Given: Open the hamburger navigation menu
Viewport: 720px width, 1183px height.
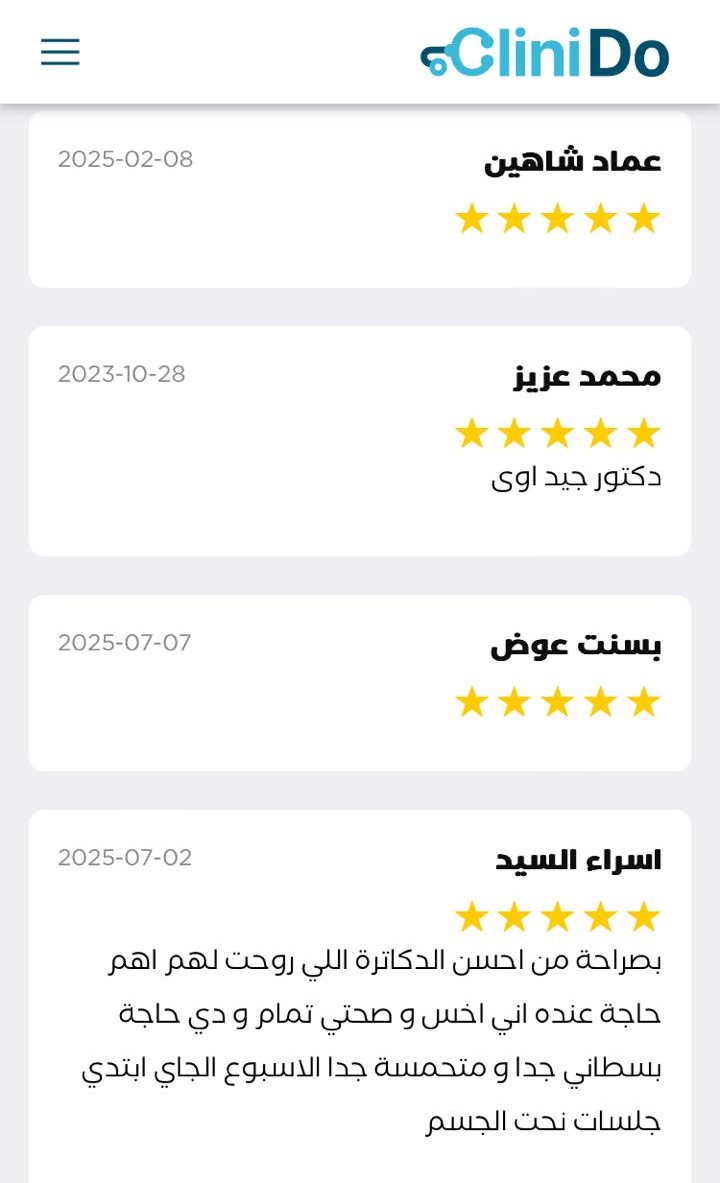Looking at the screenshot, I should pos(59,52).
